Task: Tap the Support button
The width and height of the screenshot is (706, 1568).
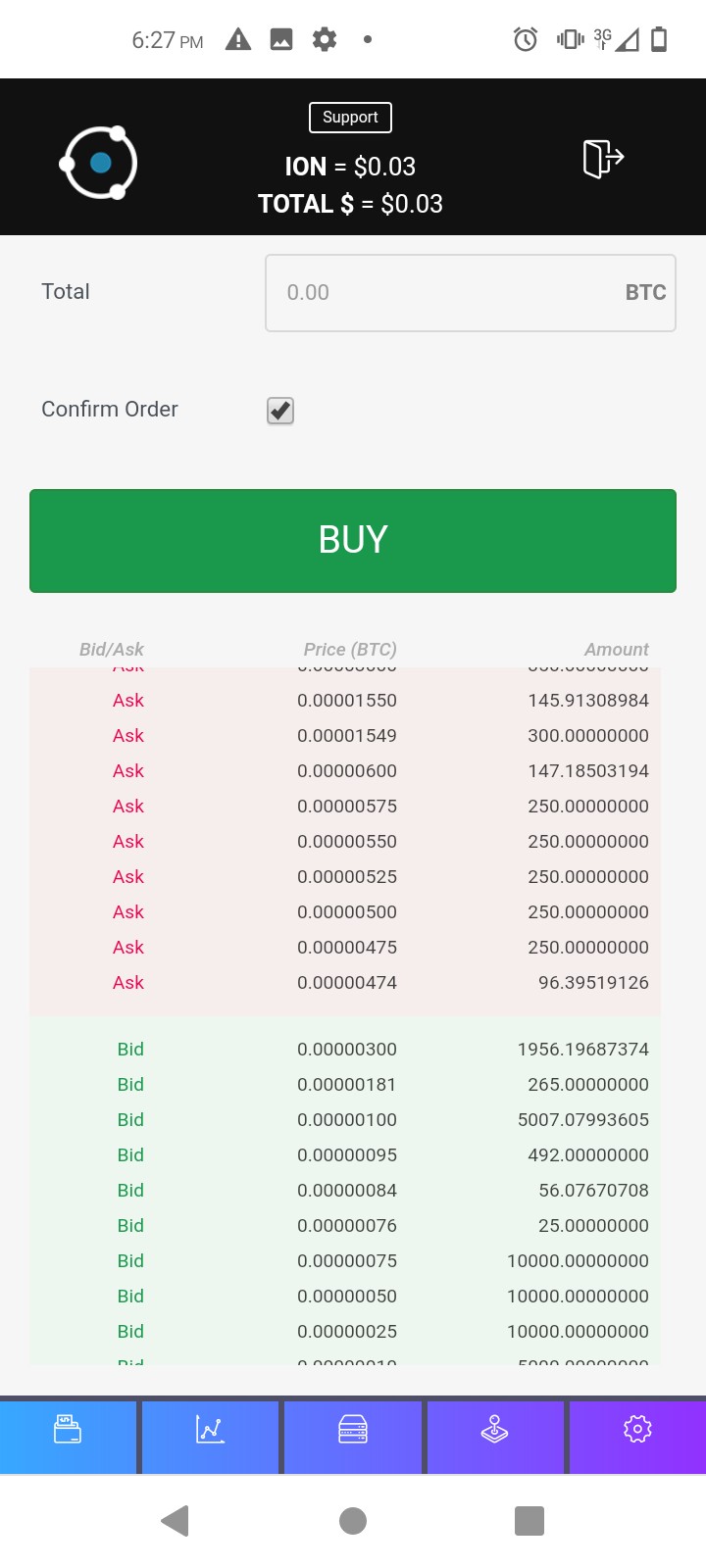Action: coord(350,118)
